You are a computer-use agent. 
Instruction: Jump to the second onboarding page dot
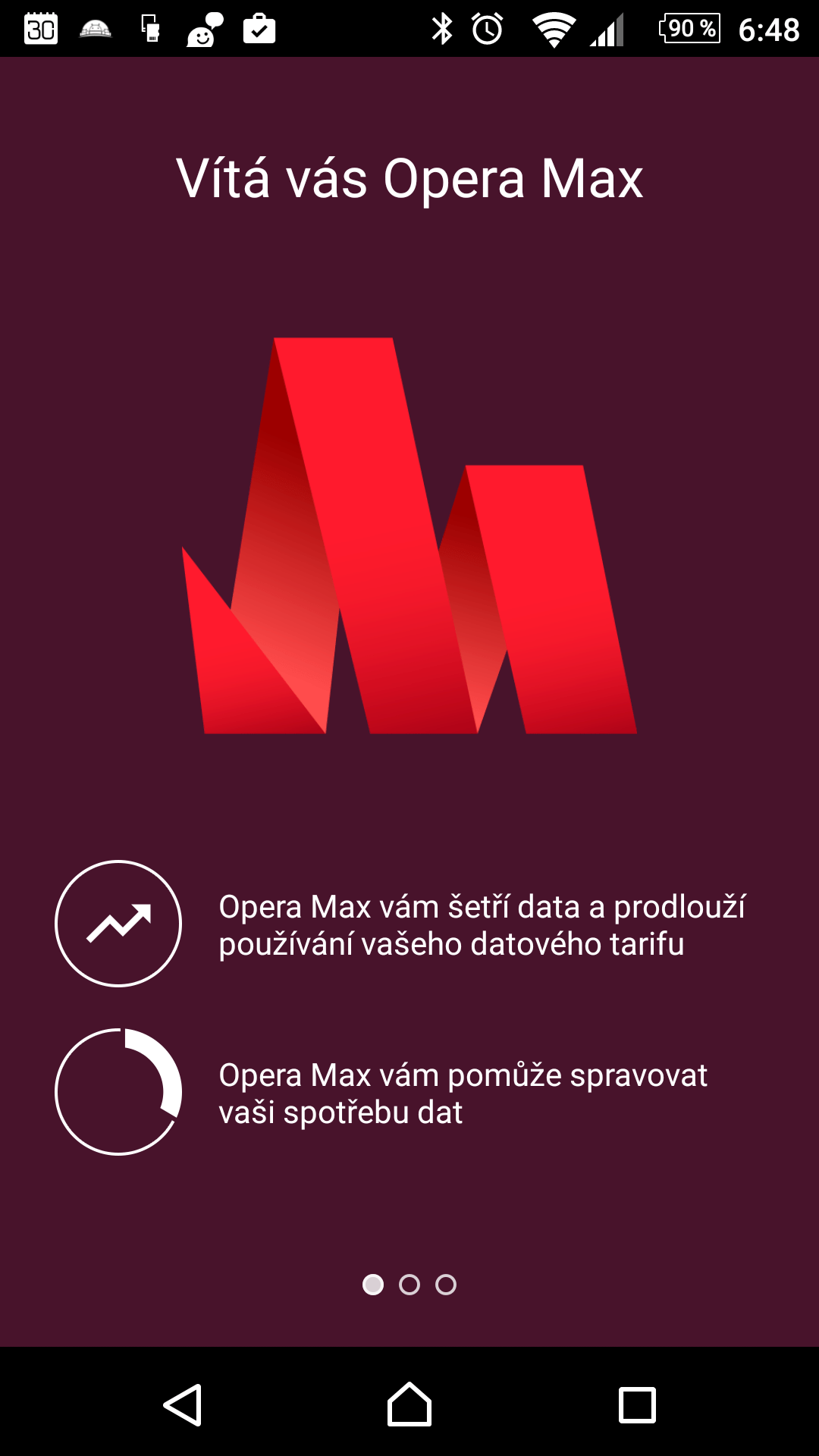(409, 1285)
